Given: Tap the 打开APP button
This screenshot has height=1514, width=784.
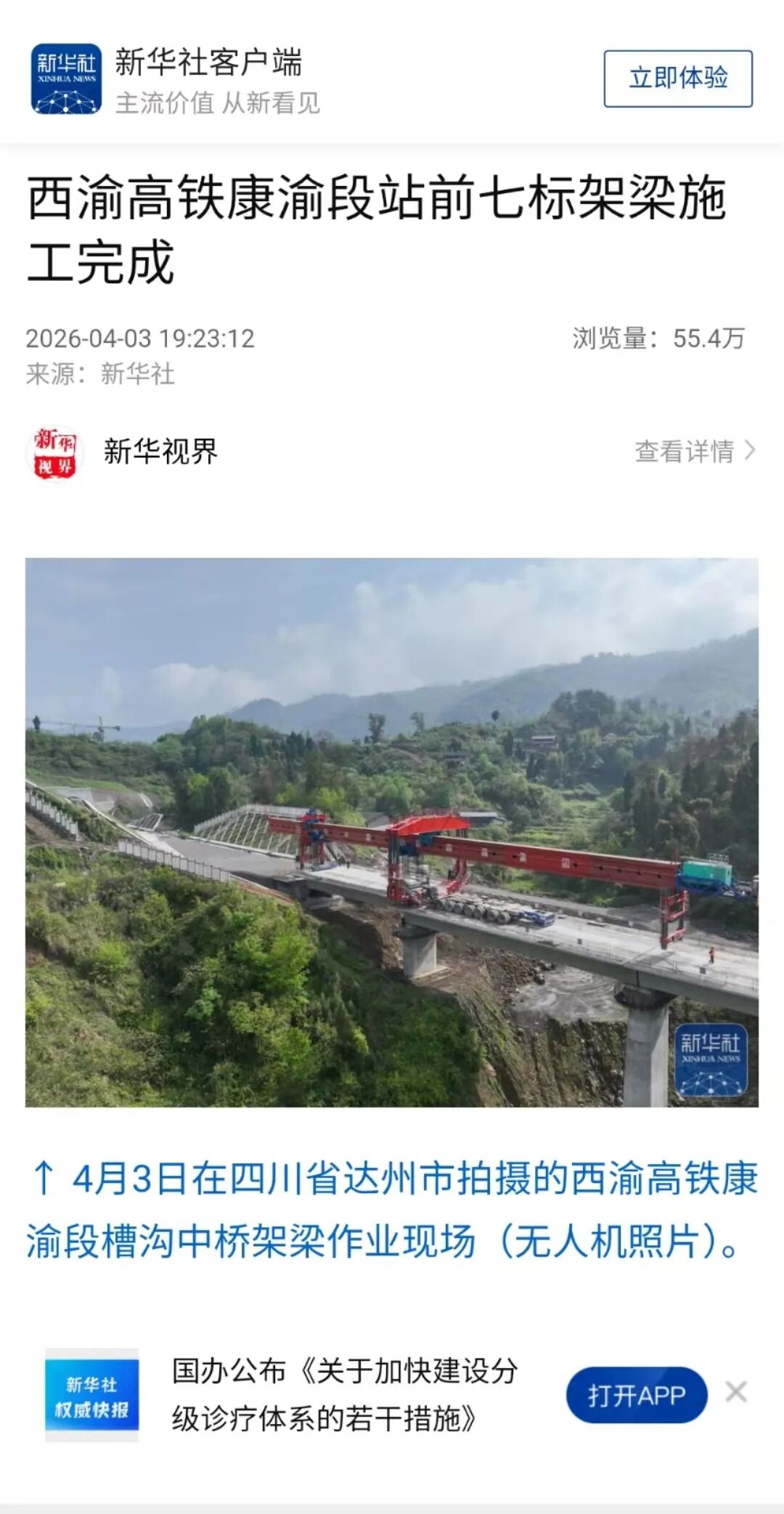Looking at the screenshot, I should (x=636, y=1395).
